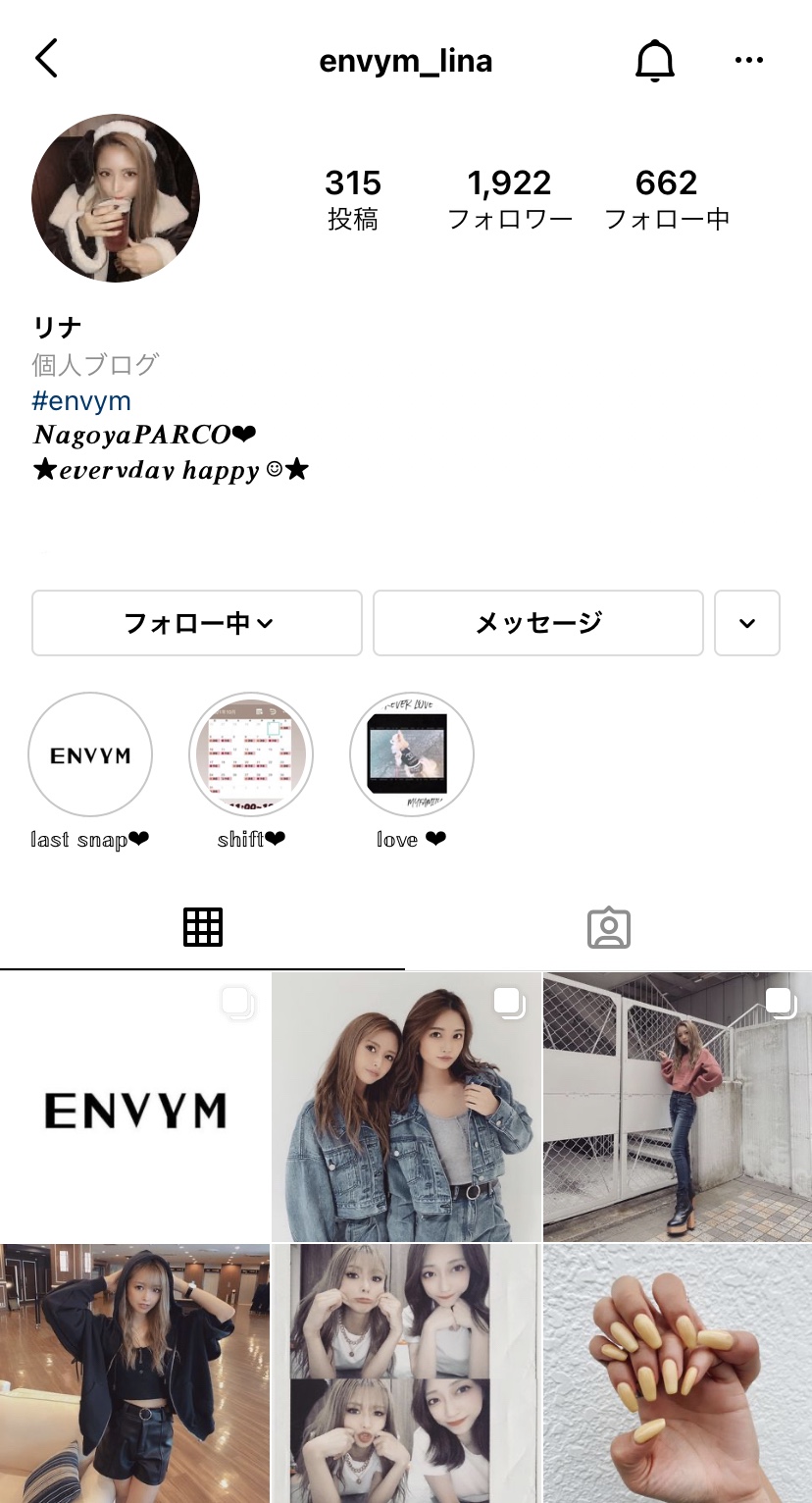
Task: Open the notifications bell for envym_lina
Action: click(x=655, y=61)
